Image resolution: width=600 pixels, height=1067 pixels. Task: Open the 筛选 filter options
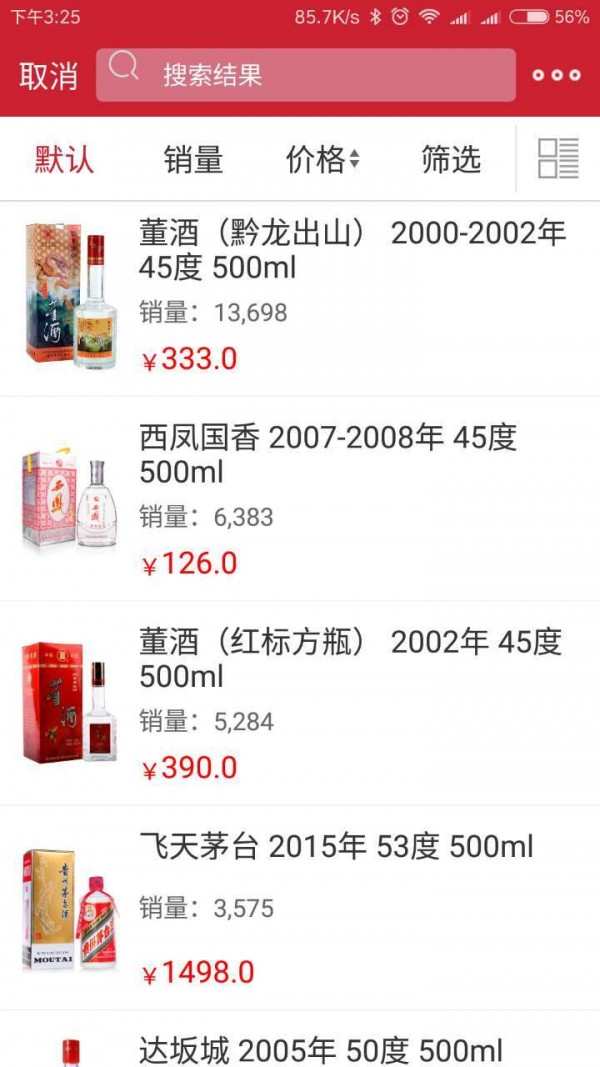451,160
